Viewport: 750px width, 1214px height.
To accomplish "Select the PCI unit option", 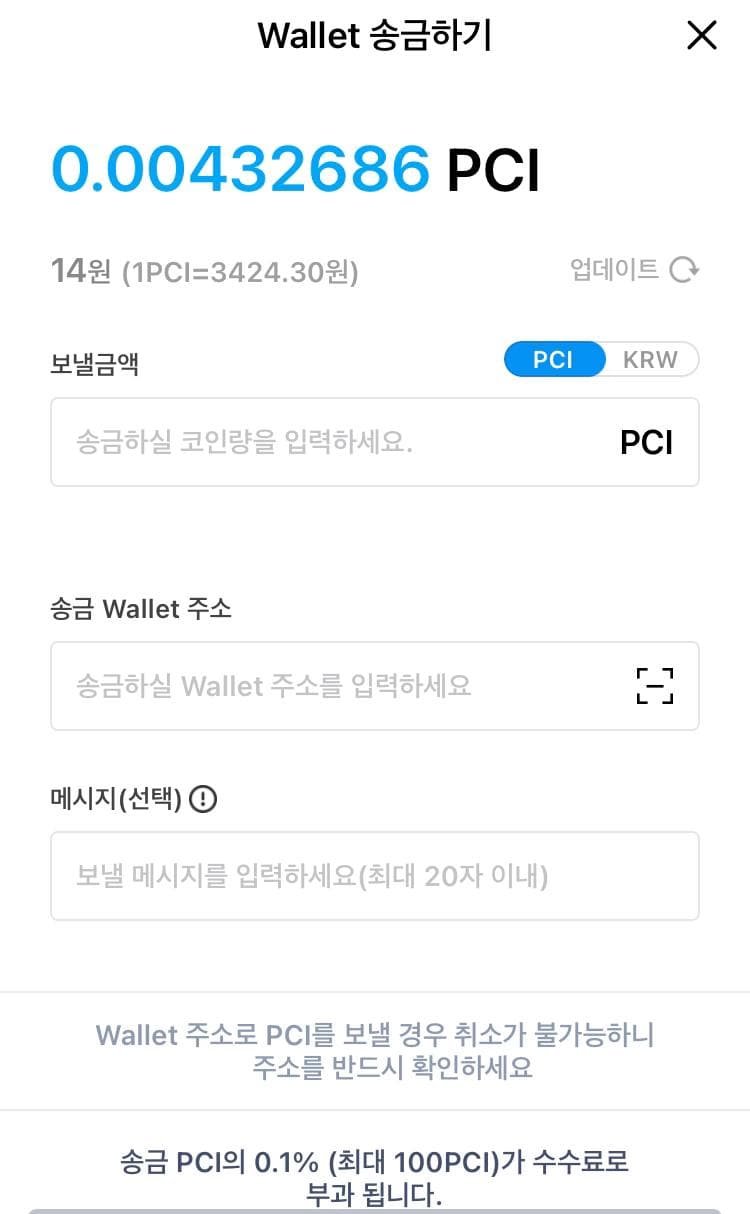I will point(554,360).
